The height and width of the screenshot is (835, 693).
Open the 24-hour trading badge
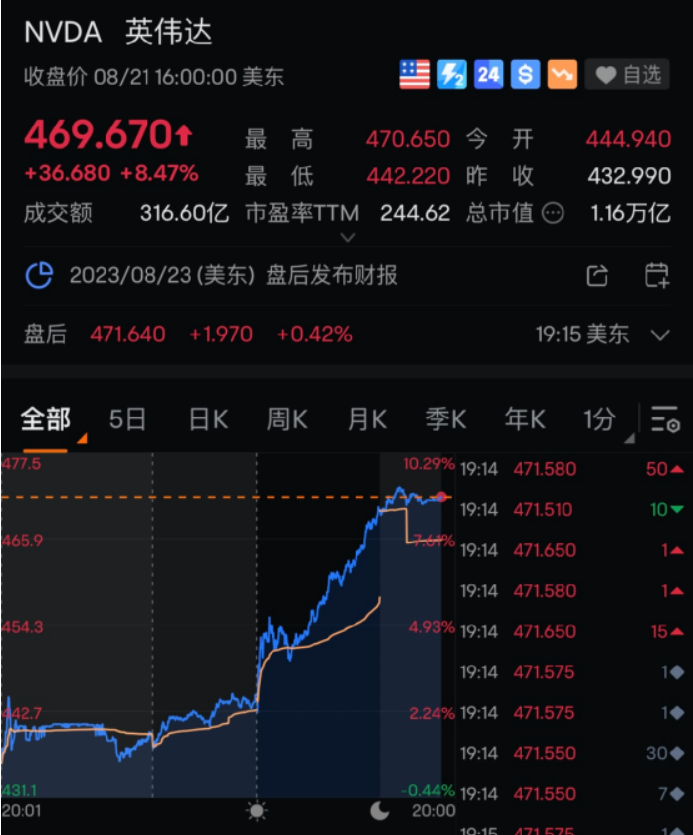tap(488, 75)
